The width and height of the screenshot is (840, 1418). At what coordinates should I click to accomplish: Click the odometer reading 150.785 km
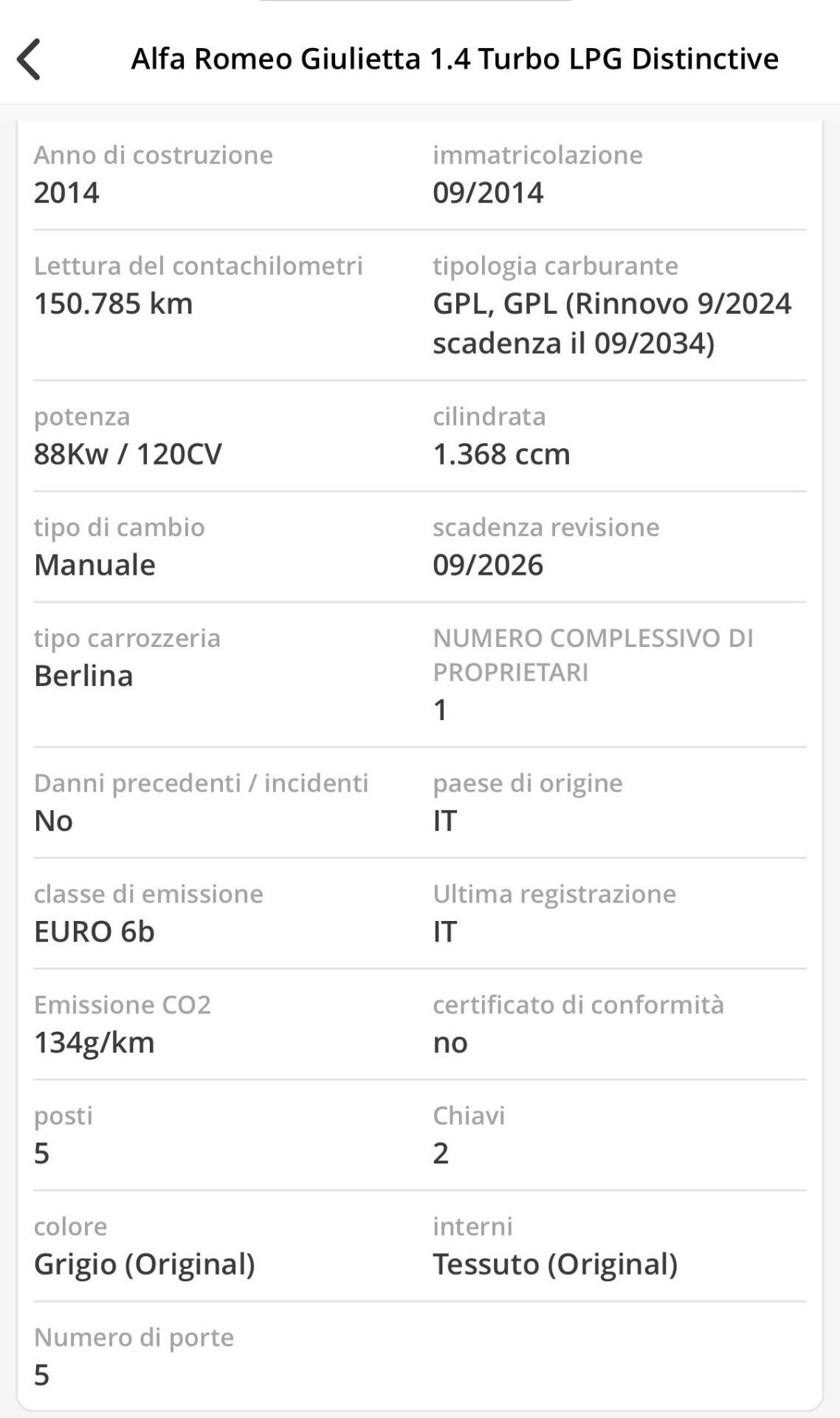114,305
